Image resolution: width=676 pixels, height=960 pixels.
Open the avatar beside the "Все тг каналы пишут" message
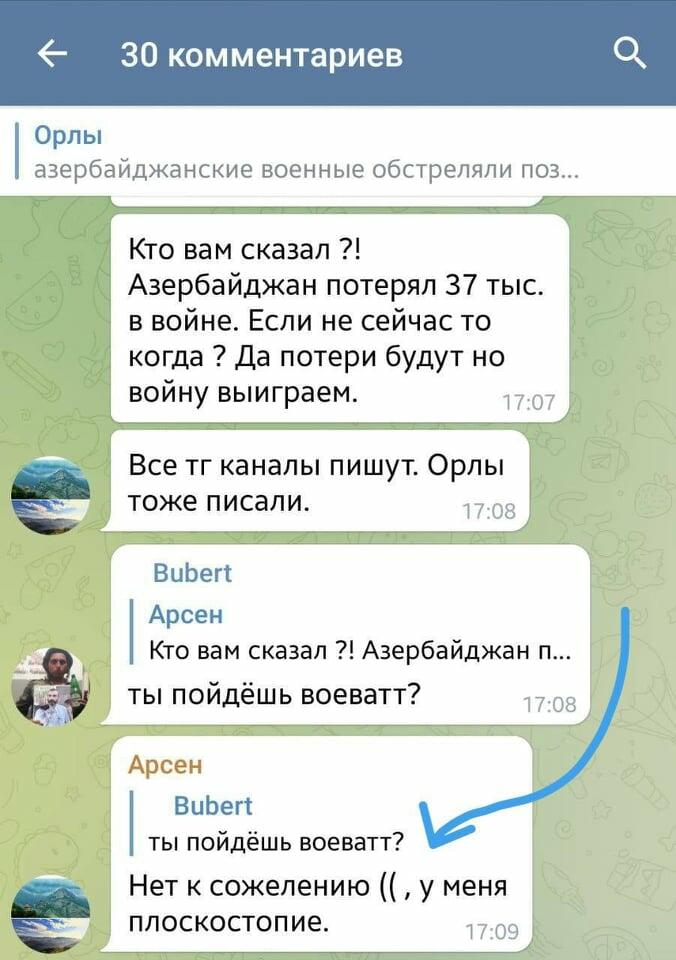point(50,493)
